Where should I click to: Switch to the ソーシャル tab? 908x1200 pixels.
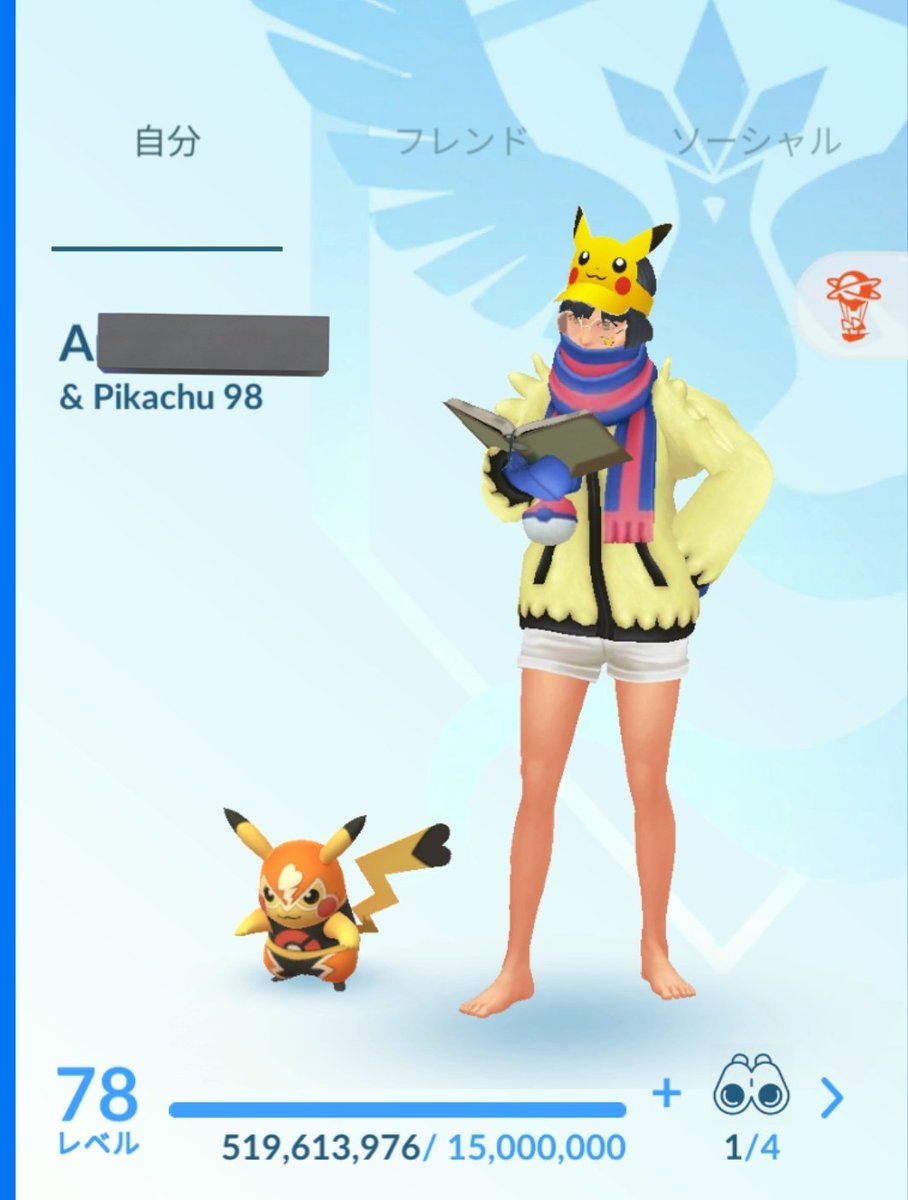point(755,142)
